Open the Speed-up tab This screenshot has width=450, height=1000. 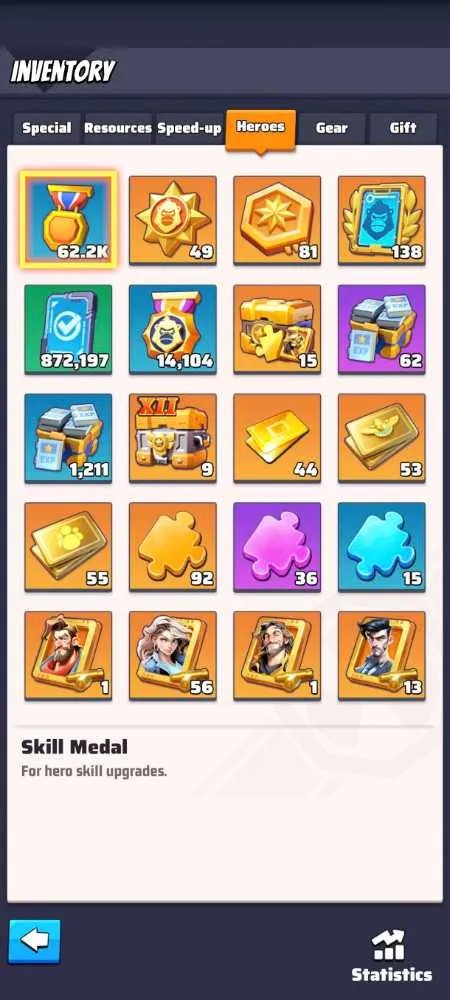click(x=189, y=128)
